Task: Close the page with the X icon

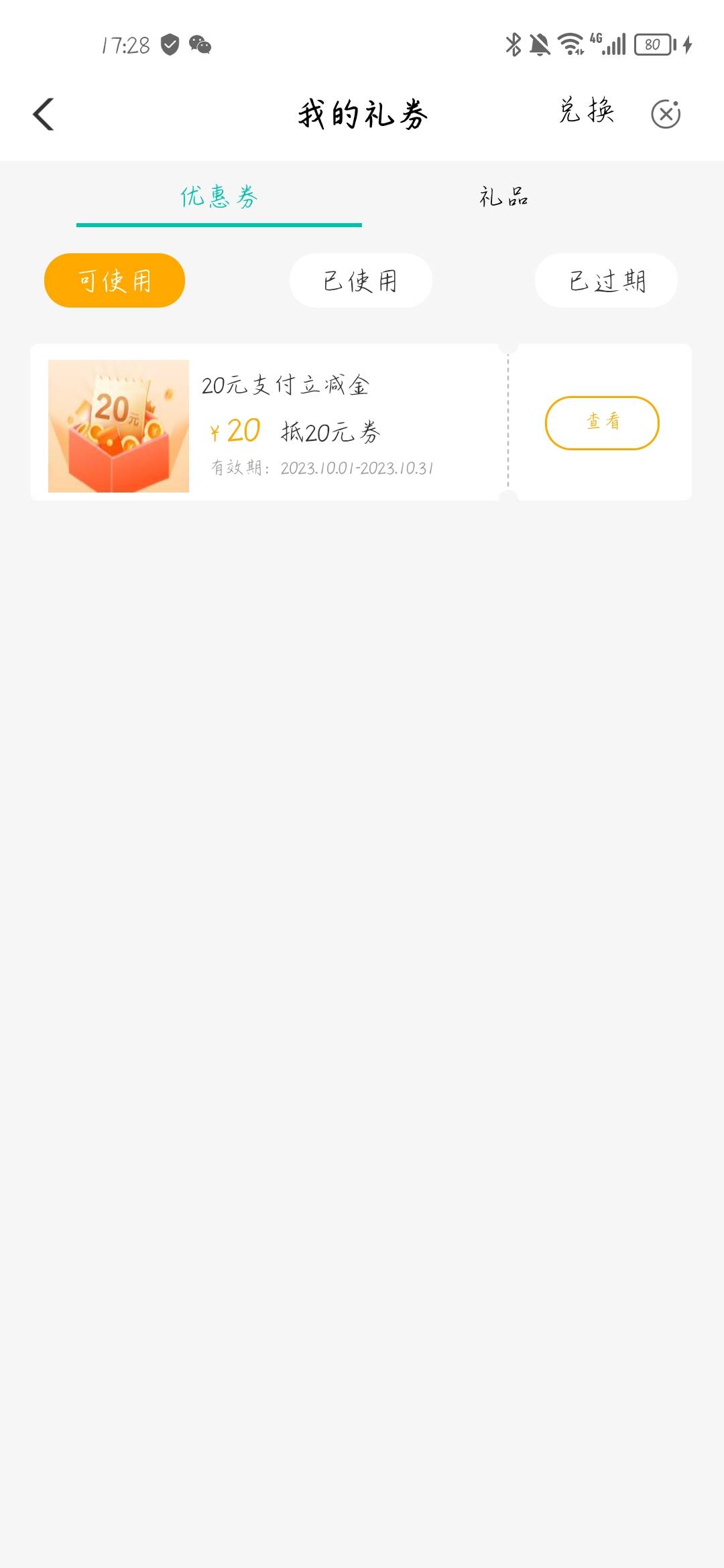Action: pyautogui.click(x=666, y=114)
